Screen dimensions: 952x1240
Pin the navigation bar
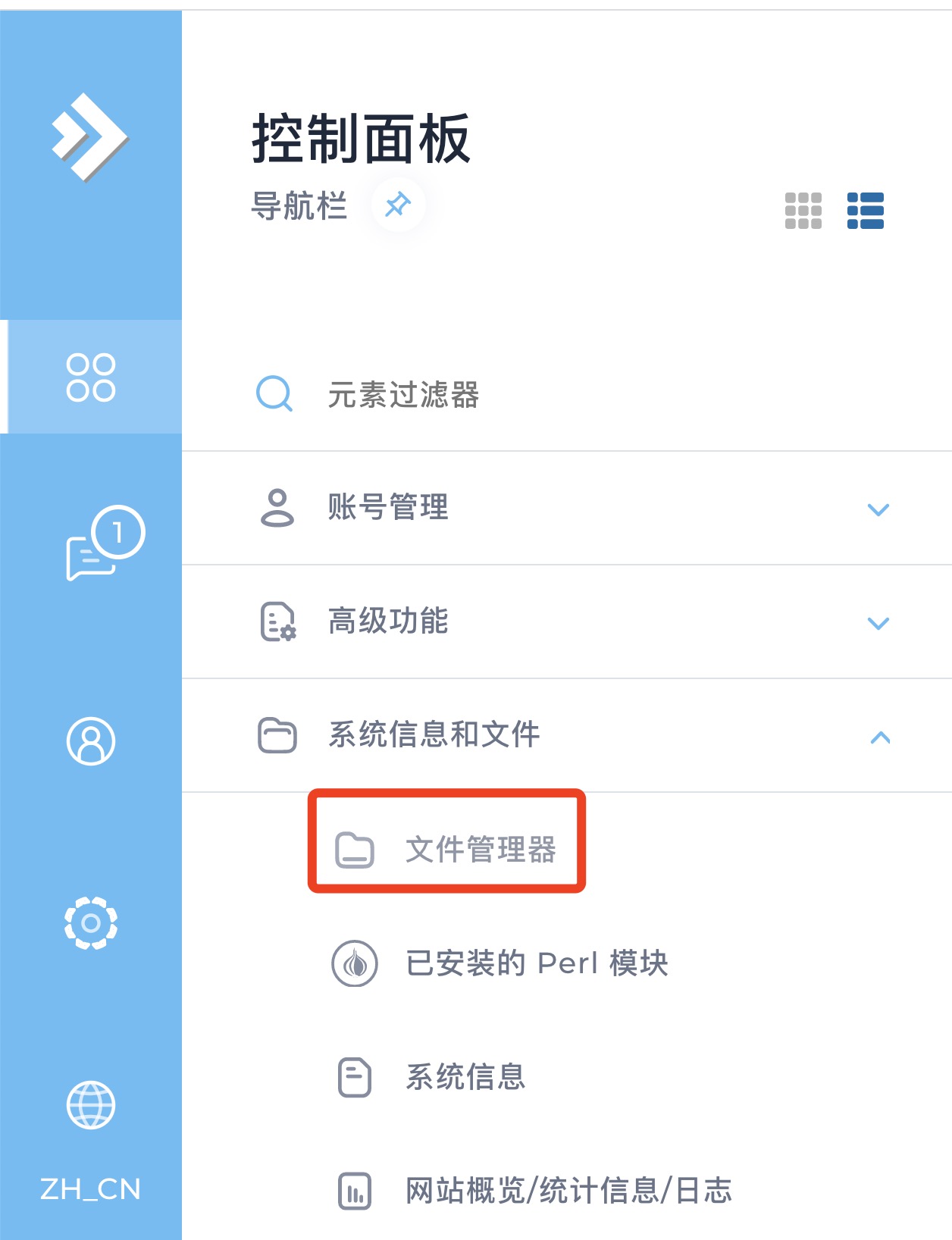(398, 205)
